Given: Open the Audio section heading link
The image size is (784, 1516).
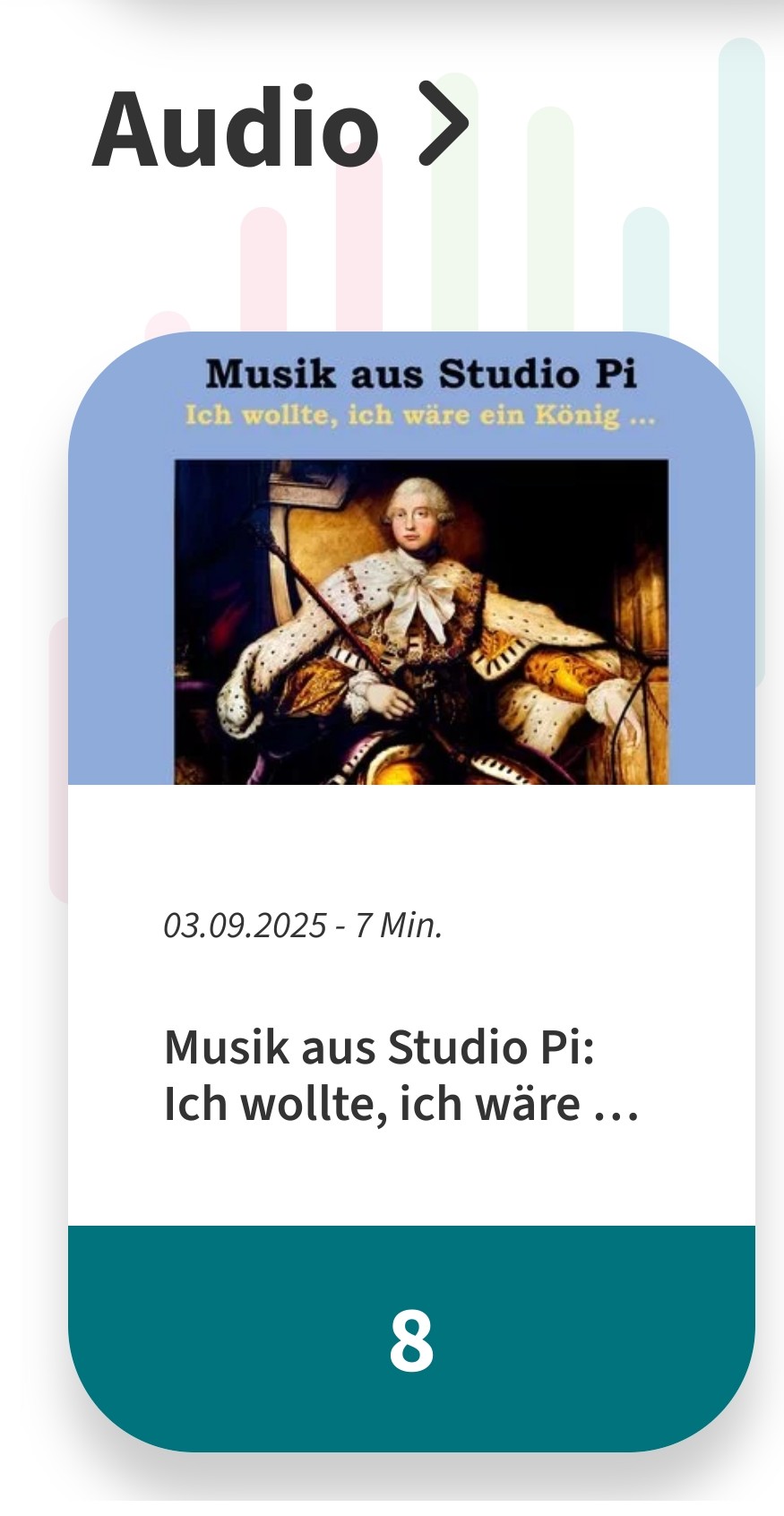Looking at the screenshot, I should tap(280, 127).
